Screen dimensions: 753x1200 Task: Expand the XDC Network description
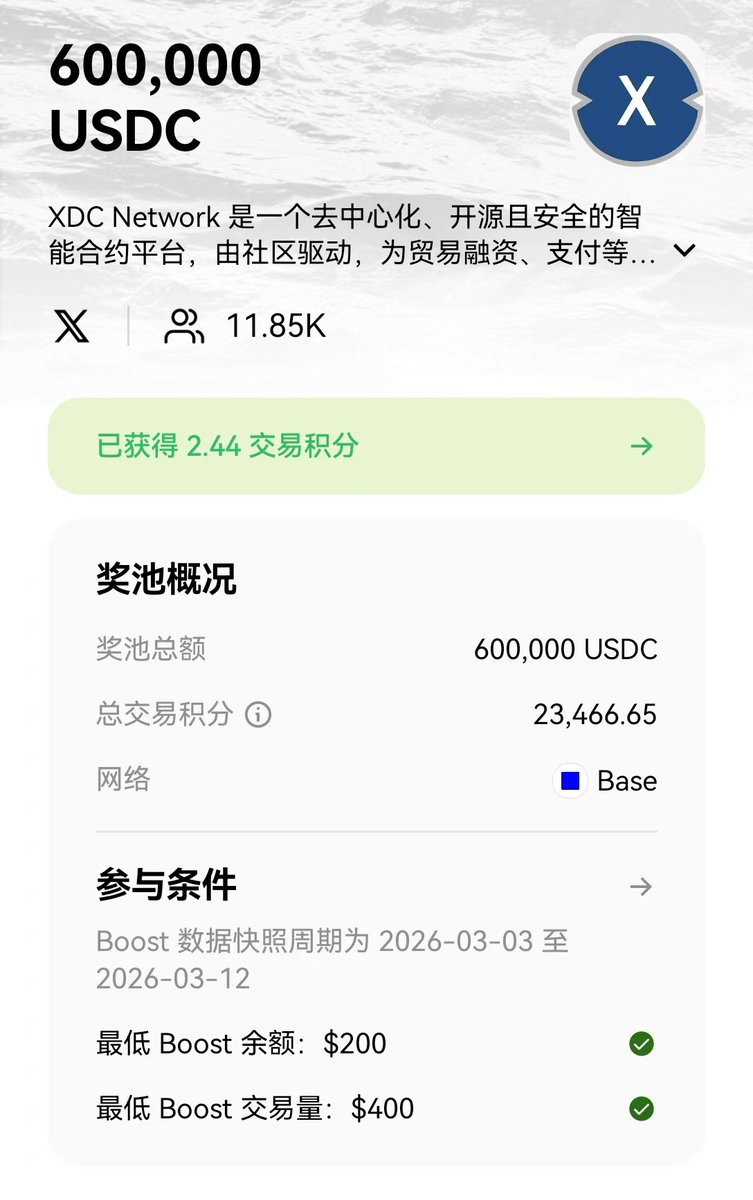[x=684, y=251]
